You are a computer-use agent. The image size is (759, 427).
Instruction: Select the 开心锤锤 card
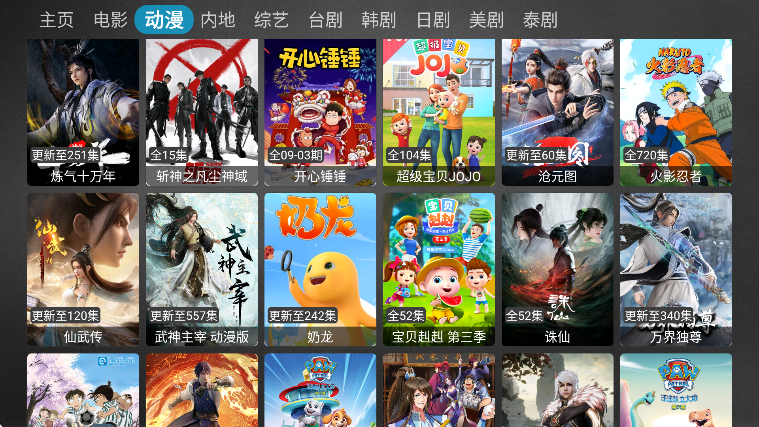320,110
